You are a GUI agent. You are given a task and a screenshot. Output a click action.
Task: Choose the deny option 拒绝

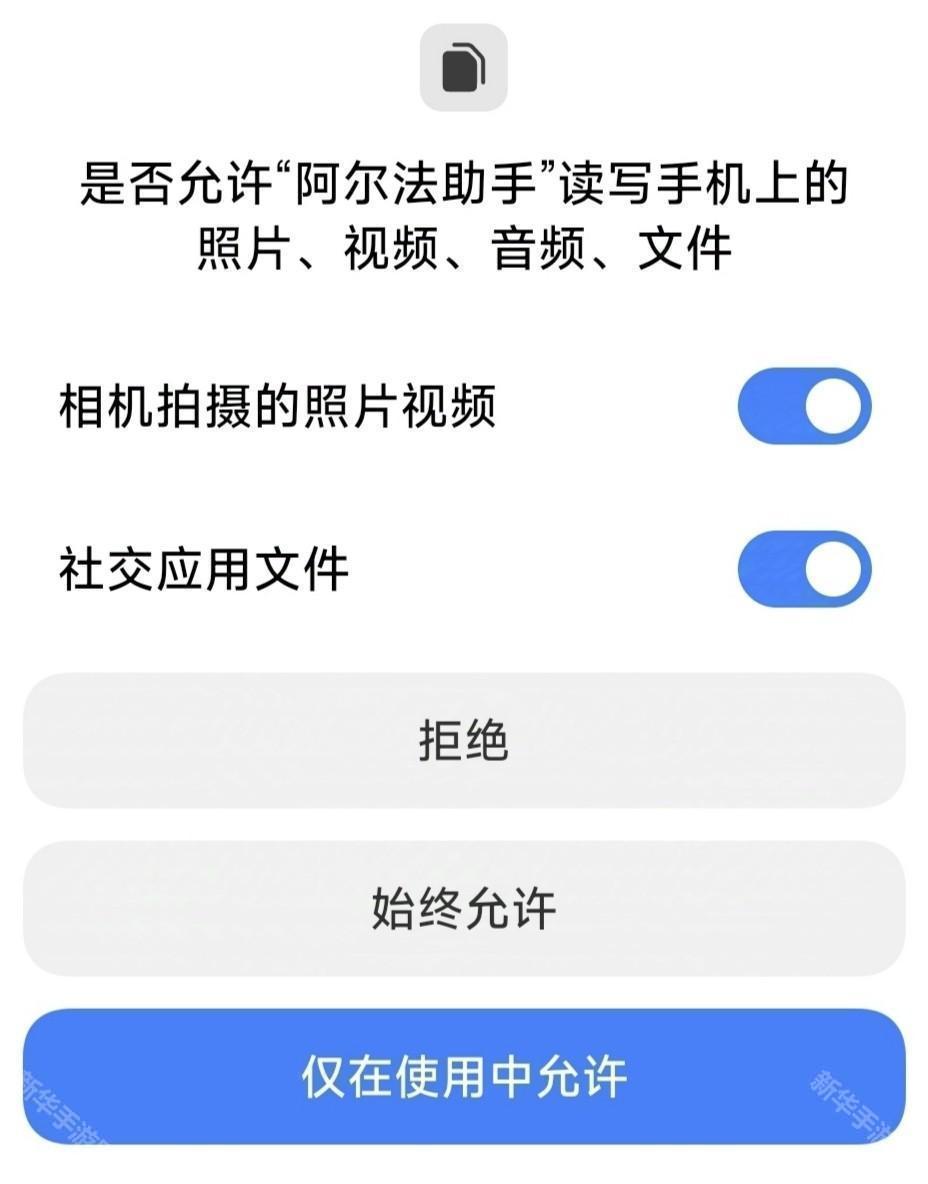point(463,743)
